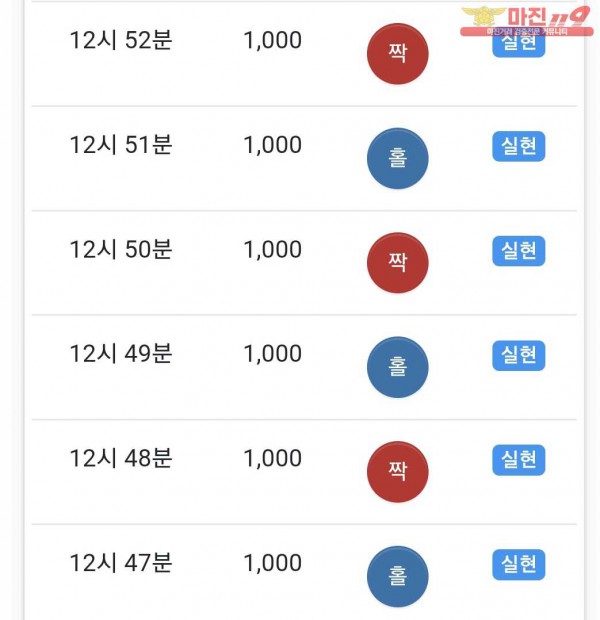The height and width of the screenshot is (620, 600).
Task: Tap 실현 badge for 12시 51분 row
Action: tap(518, 146)
